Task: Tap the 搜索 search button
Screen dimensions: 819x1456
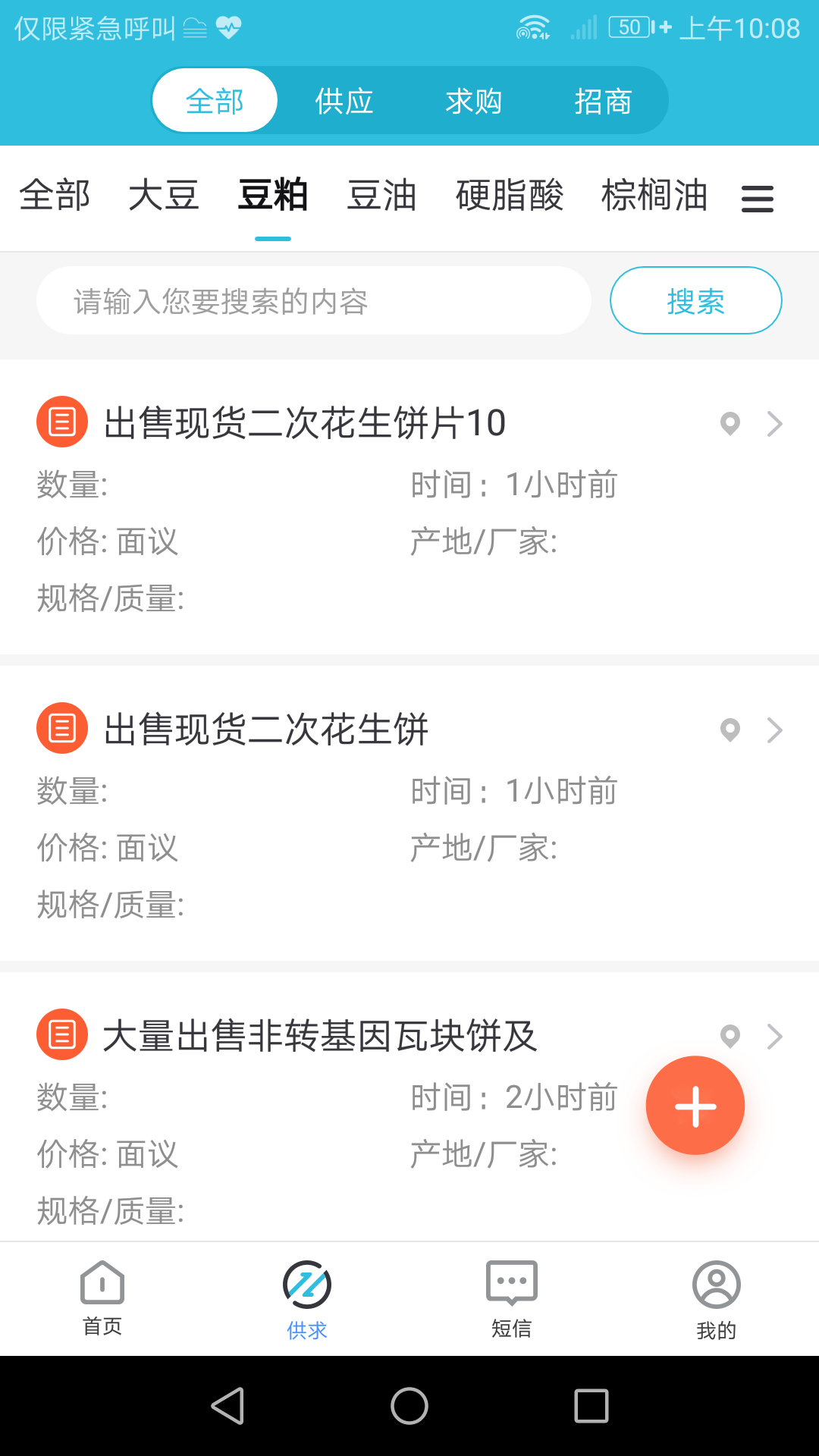Action: tap(695, 300)
